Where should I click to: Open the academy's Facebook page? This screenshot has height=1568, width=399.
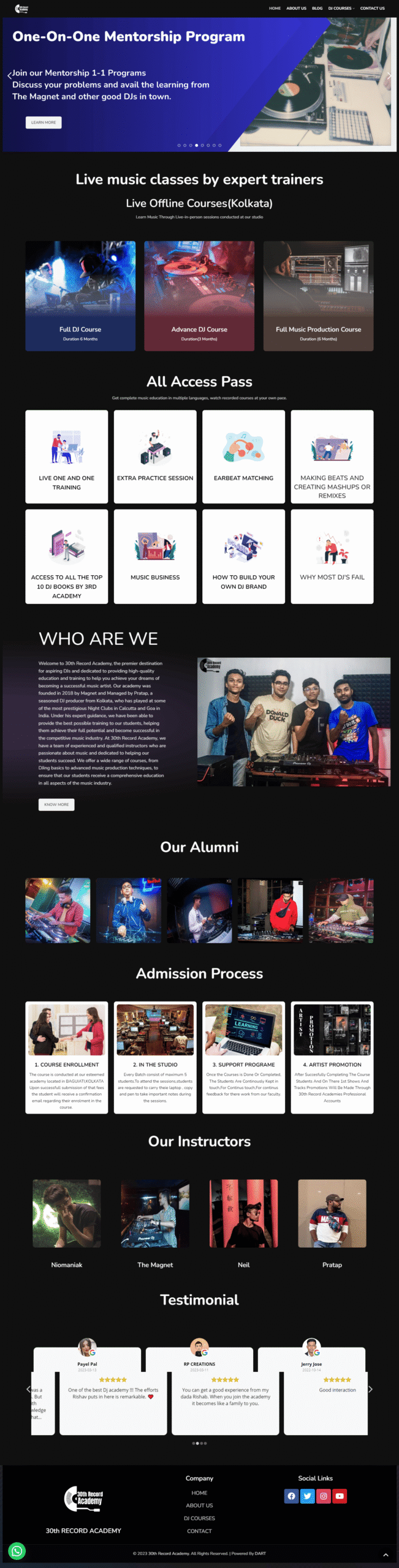[291, 1496]
